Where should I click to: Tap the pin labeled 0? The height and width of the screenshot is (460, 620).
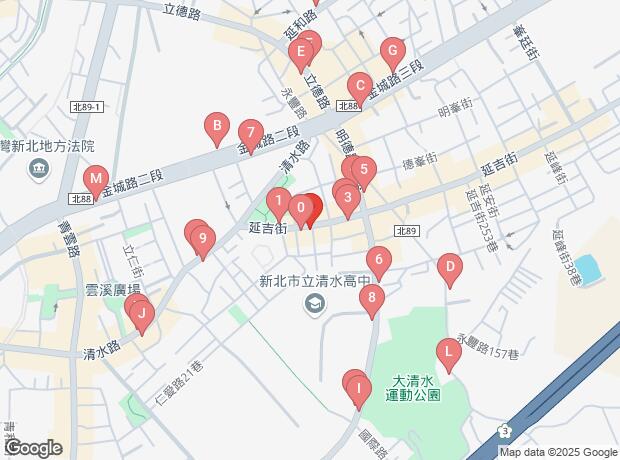pyautogui.click(x=301, y=208)
